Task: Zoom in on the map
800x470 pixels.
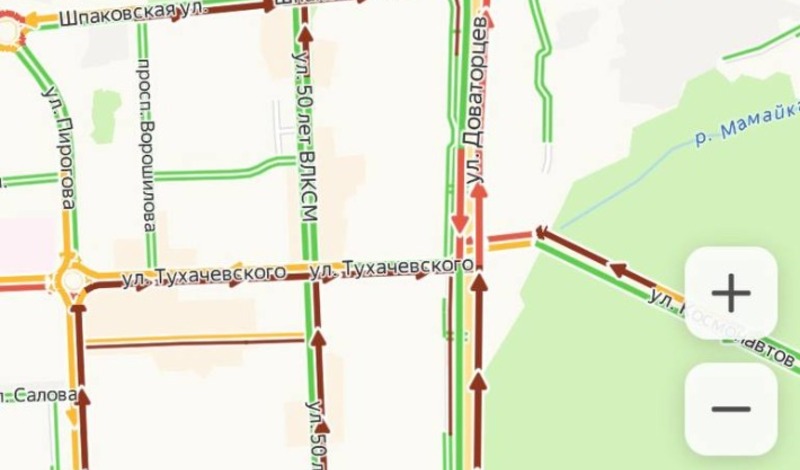Action: [x=731, y=294]
